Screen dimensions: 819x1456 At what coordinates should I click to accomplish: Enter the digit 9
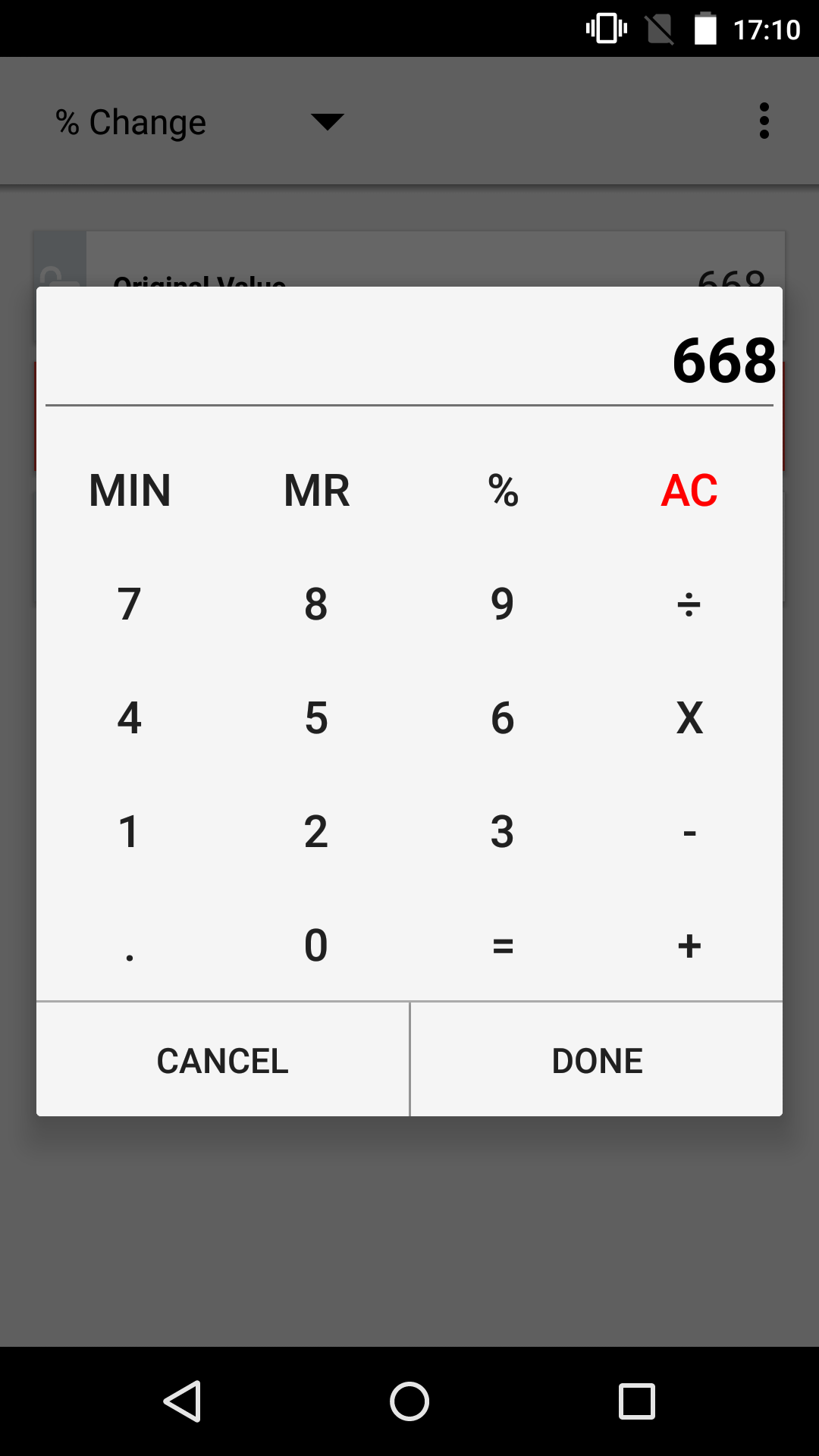coord(503,604)
